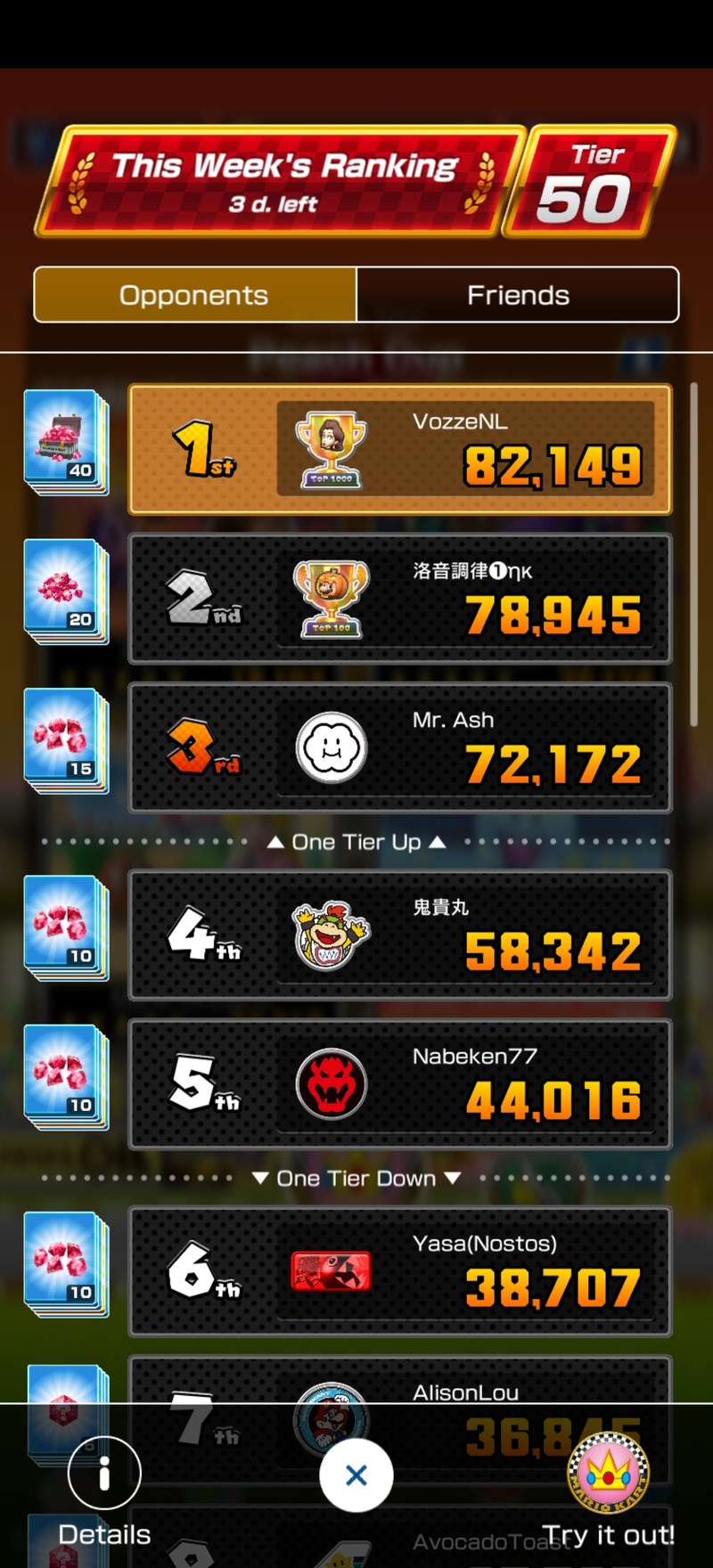713x1568 pixels.
Task: Select Yasa(Nostos) ranking row
Action: [400, 1271]
